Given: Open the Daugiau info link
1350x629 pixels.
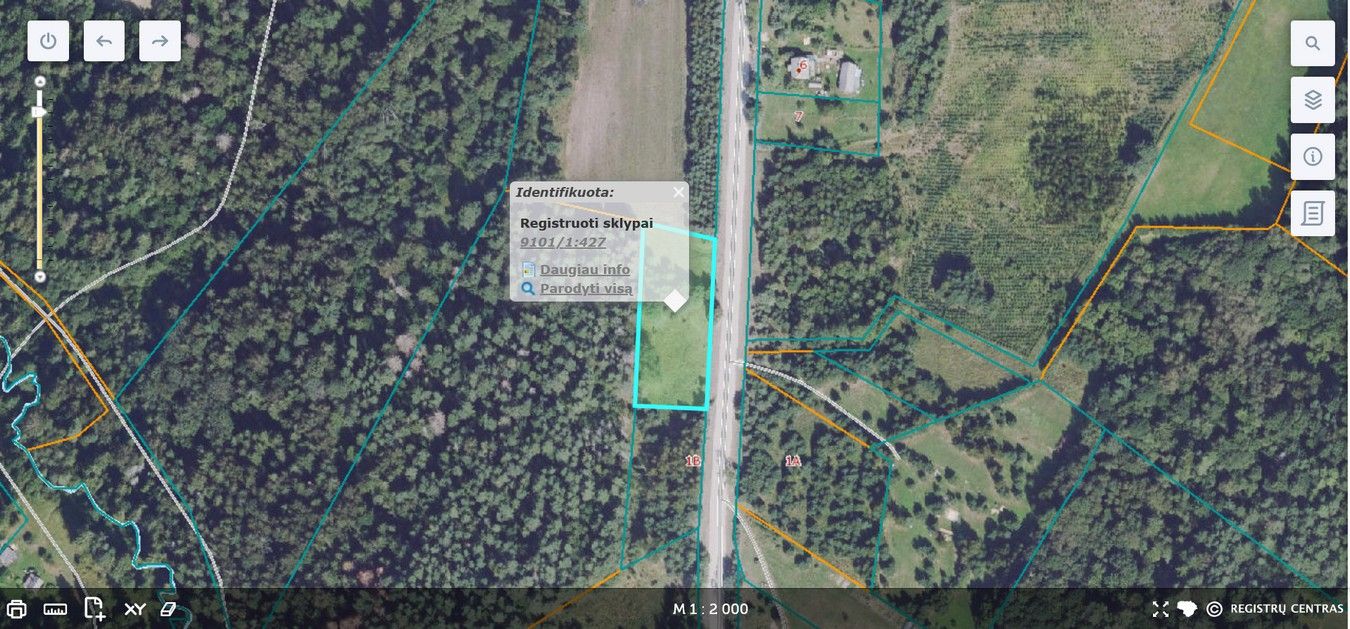Looking at the screenshot, I should (x=585, y=269).
